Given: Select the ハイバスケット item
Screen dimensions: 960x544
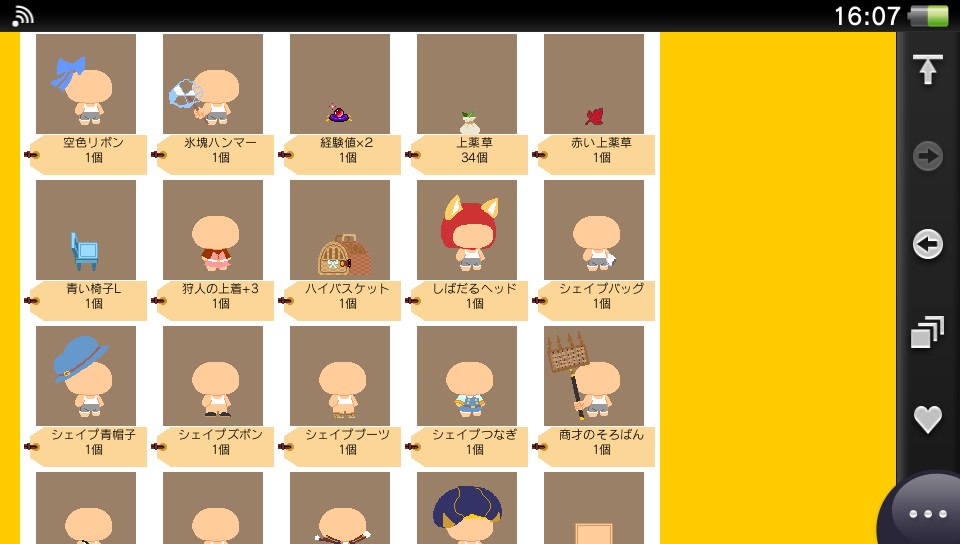Looking at the screenshot, I should tap(340, 230).
